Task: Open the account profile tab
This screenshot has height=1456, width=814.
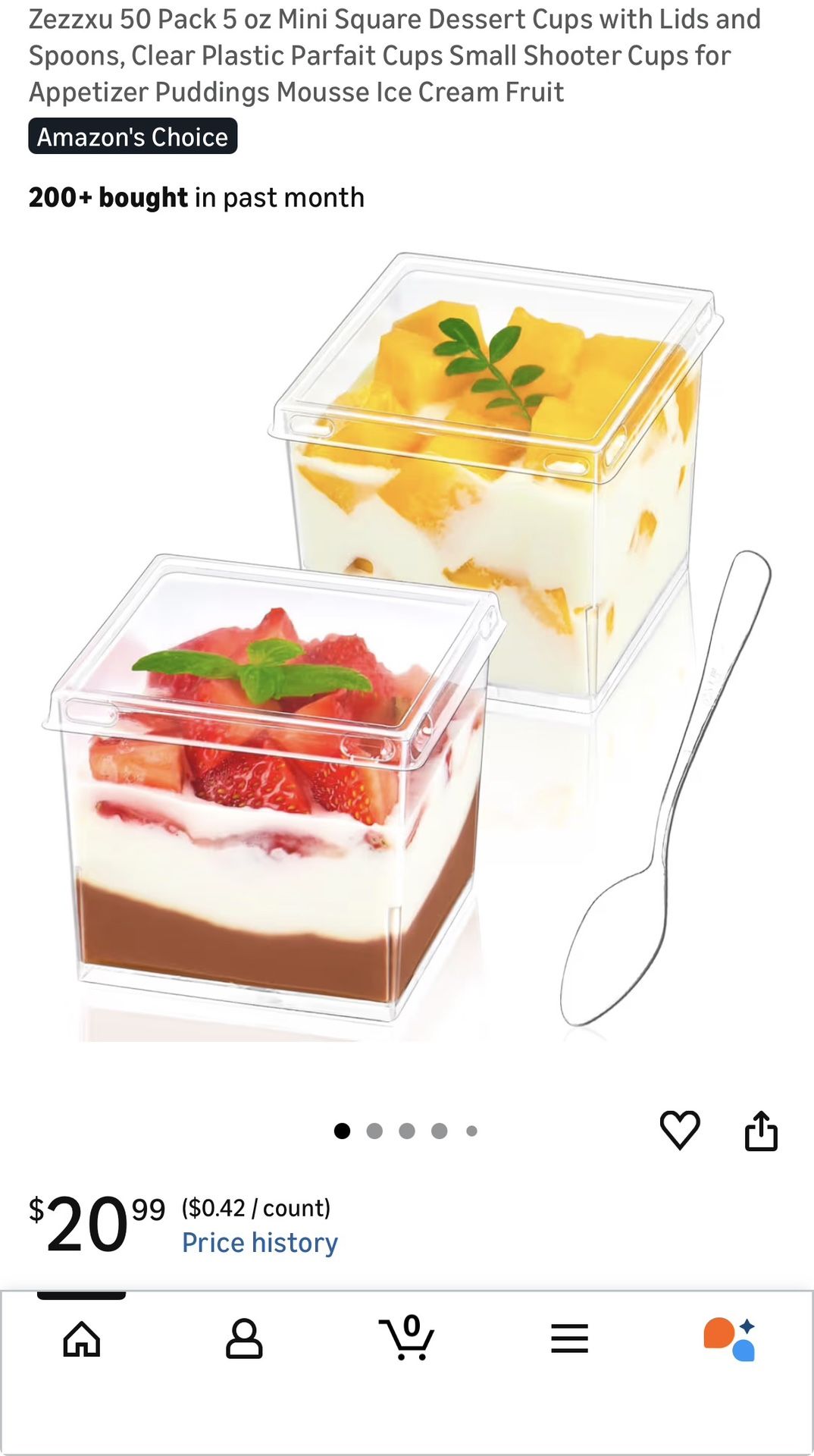Action: tap(244, 1339)
